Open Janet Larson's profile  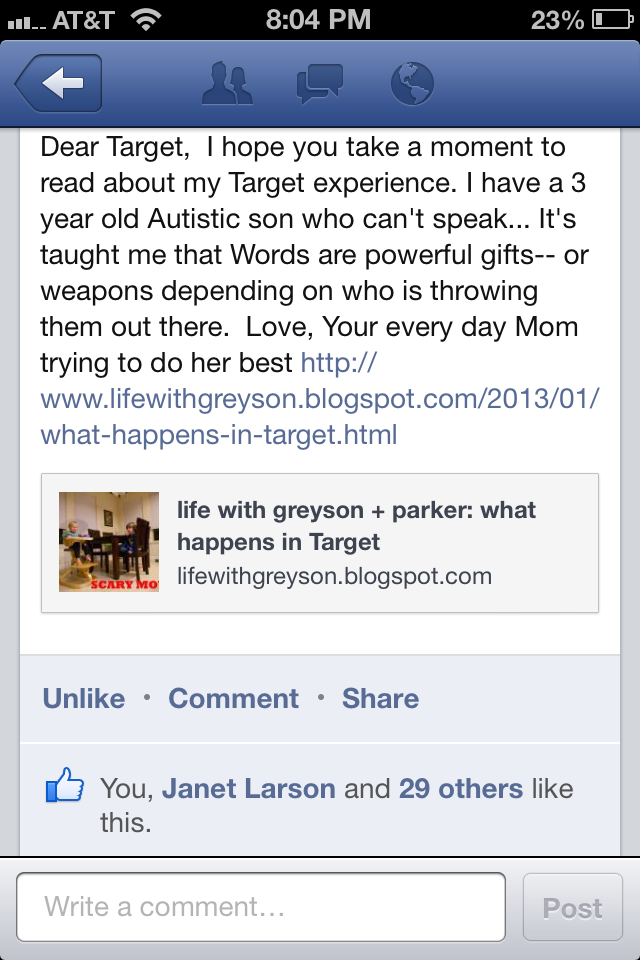click(248, 788)
